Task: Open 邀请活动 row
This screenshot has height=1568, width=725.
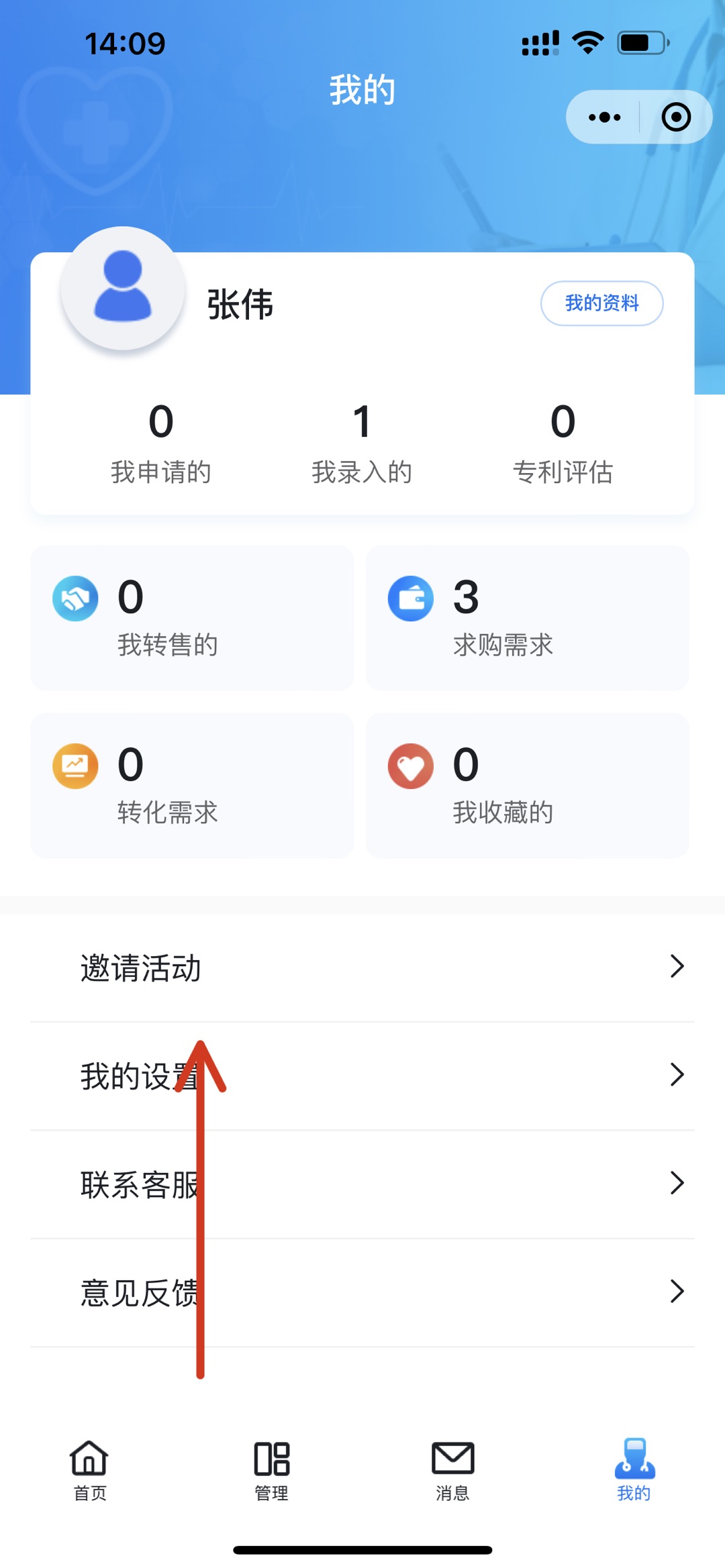Action: click(362, 968)
